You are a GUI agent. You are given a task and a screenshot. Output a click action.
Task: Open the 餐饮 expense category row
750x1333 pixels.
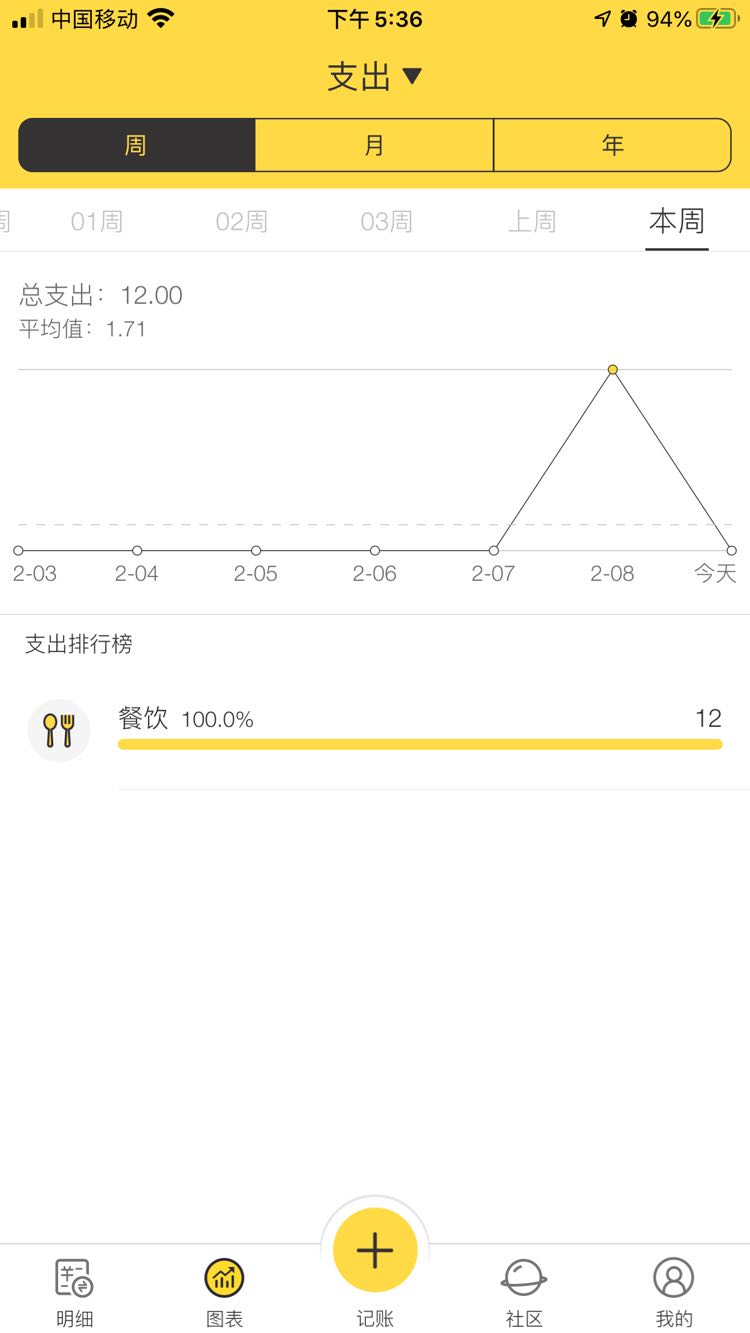coord(375,730)
